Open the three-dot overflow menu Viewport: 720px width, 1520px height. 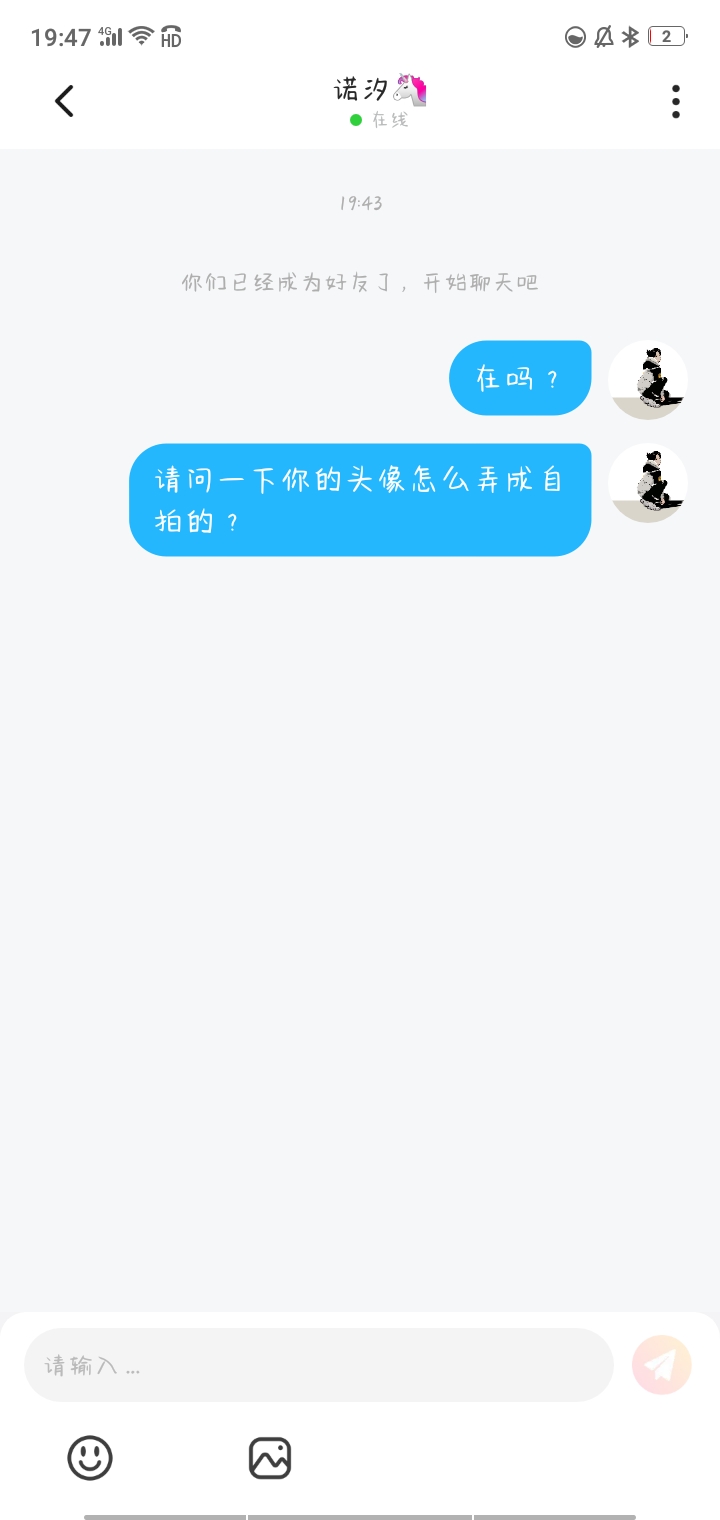[x=676, y=101]
